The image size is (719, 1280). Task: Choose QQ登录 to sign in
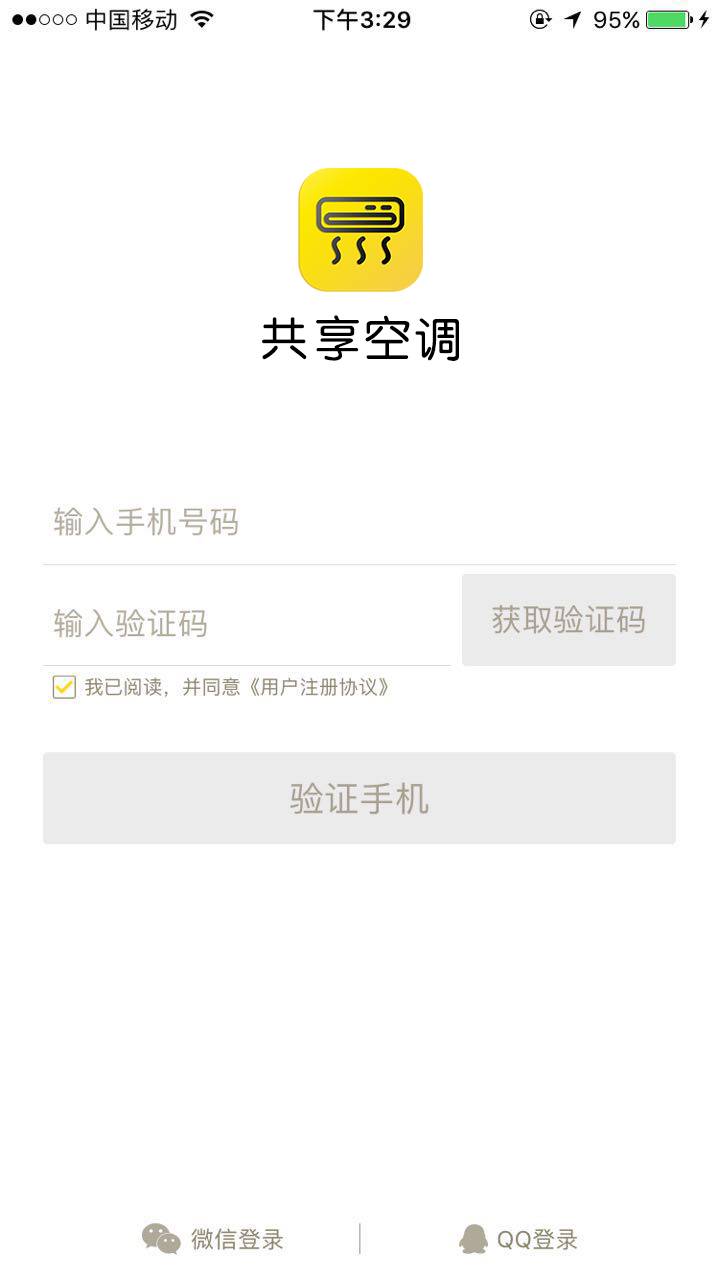coord(518,1239)
